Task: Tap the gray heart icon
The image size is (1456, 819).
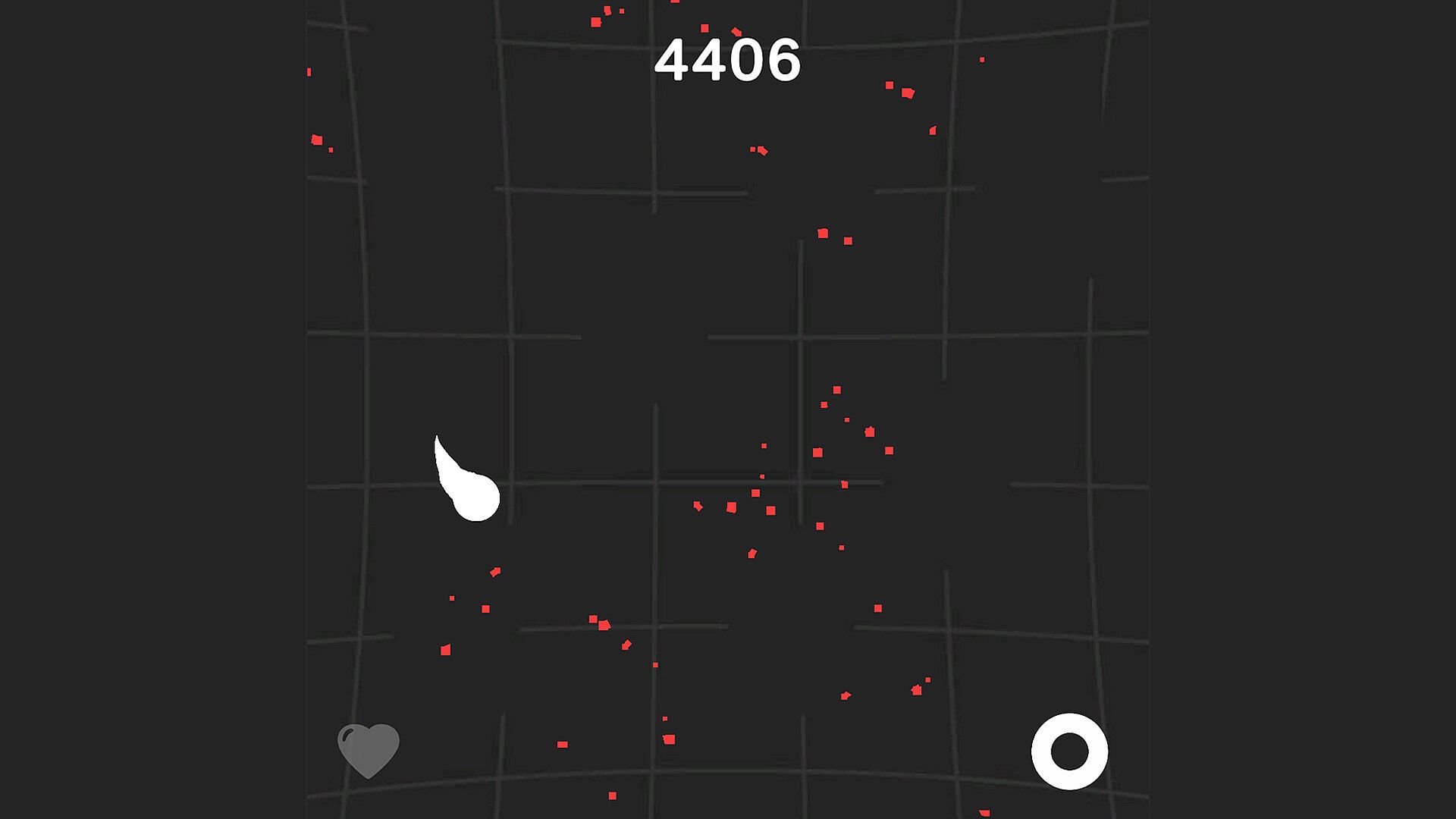Action: 369,749
